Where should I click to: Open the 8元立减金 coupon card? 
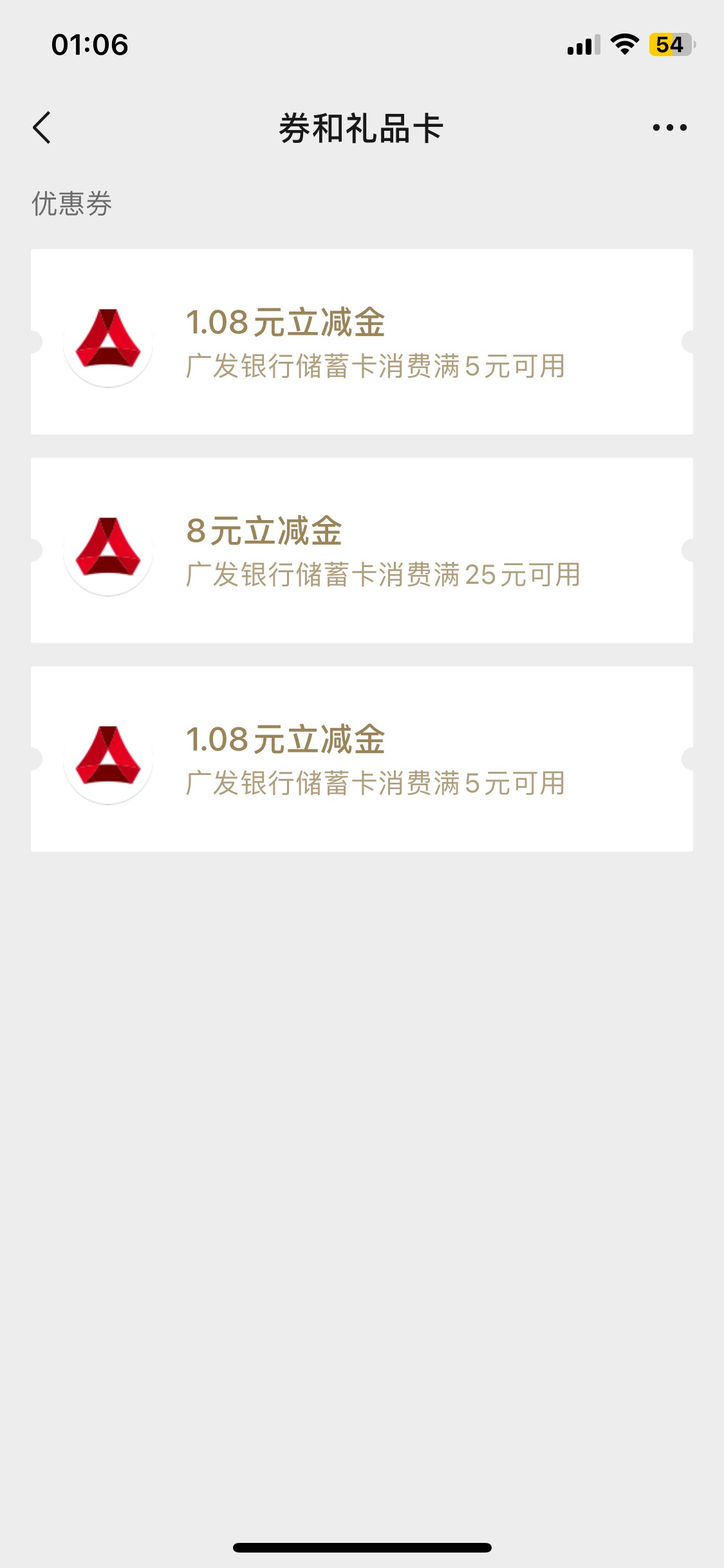pos(362,550)
